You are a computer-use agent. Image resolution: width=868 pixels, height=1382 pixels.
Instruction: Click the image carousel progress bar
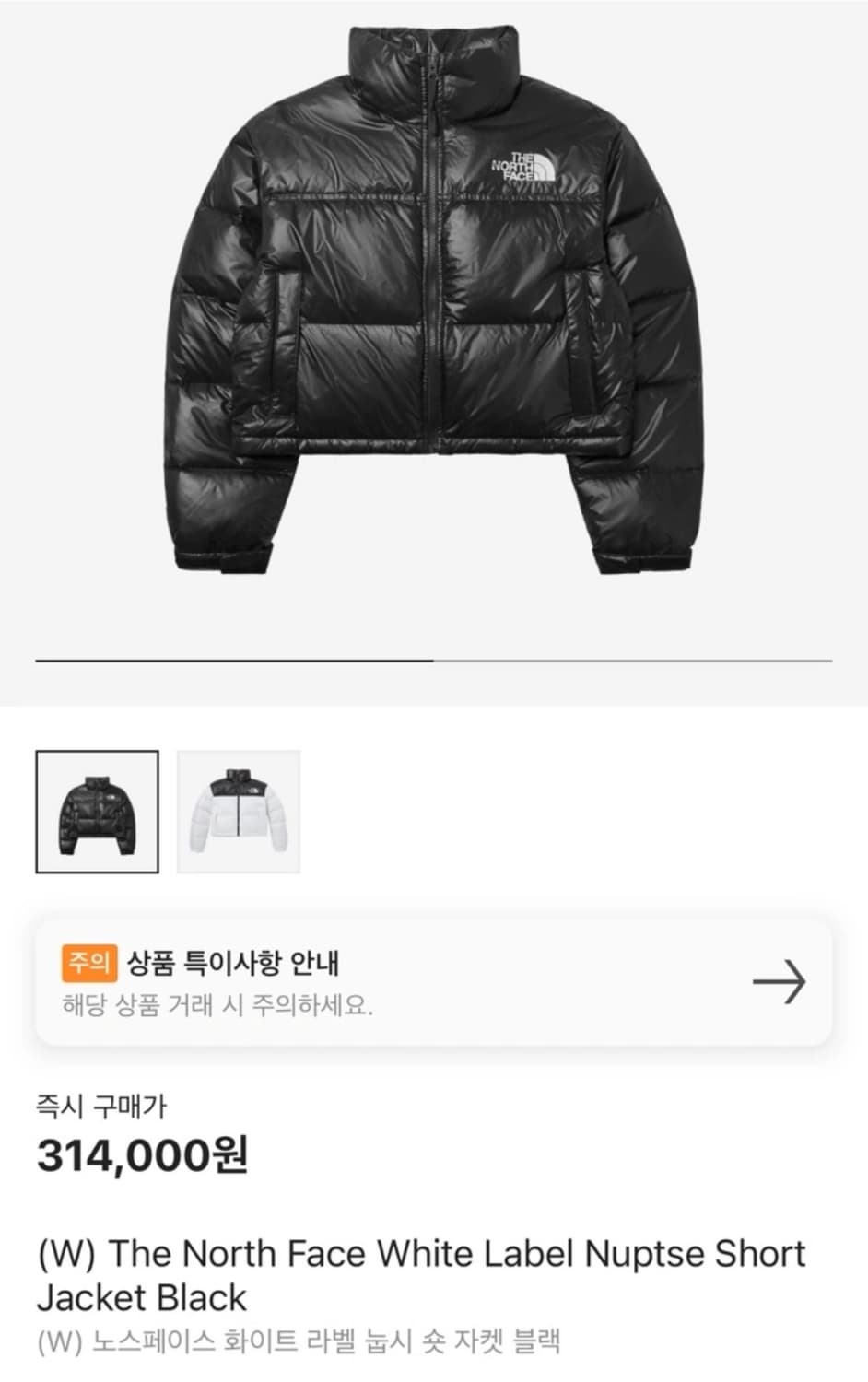[x=433, y=660]
